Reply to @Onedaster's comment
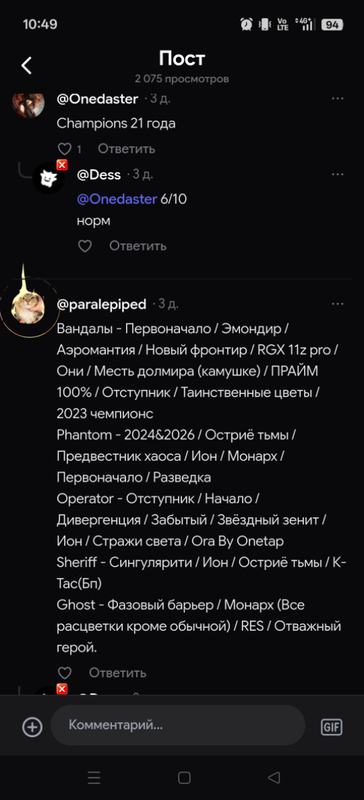This screenshot has width=364, height=800. pyautogui.click(x=127, y=149)
